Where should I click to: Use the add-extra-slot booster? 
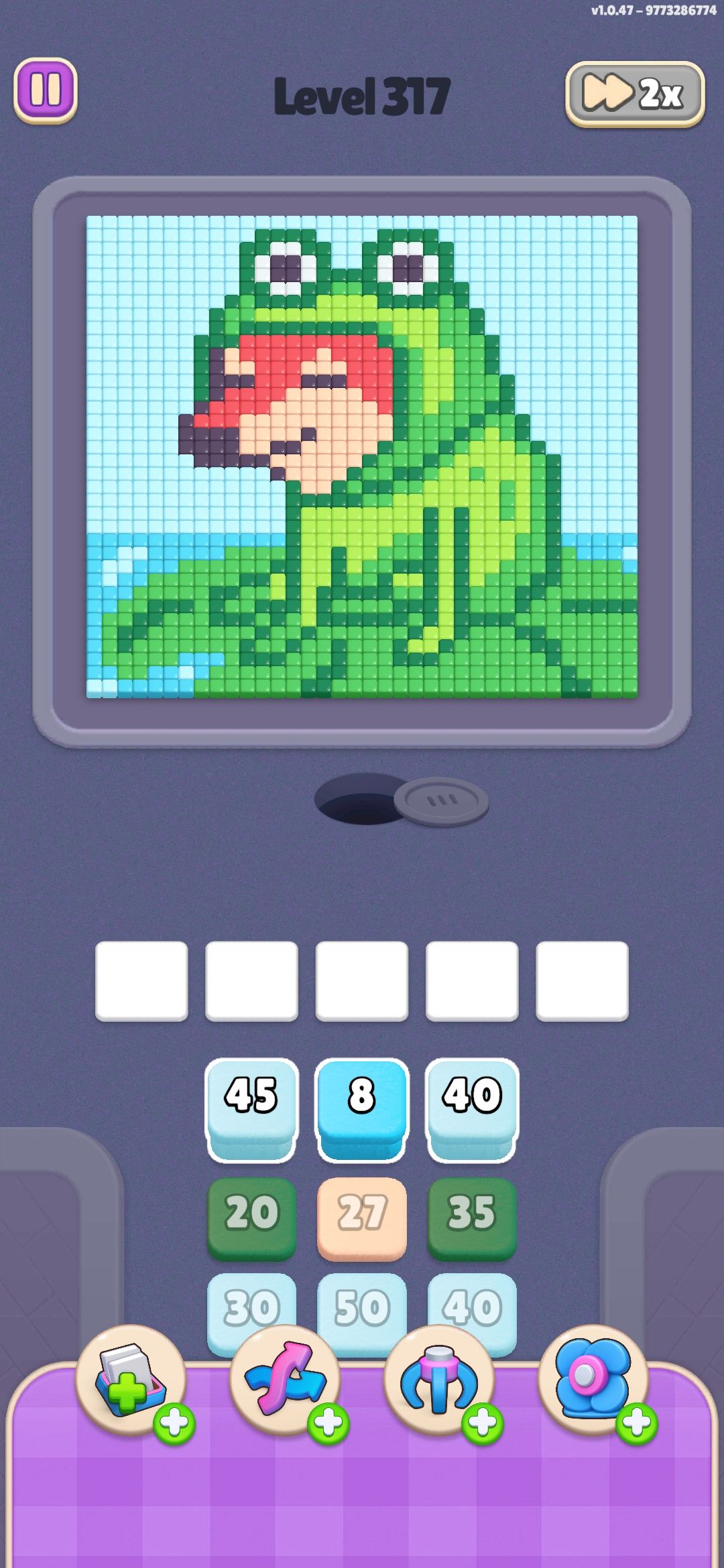[x=131, y=1380]
